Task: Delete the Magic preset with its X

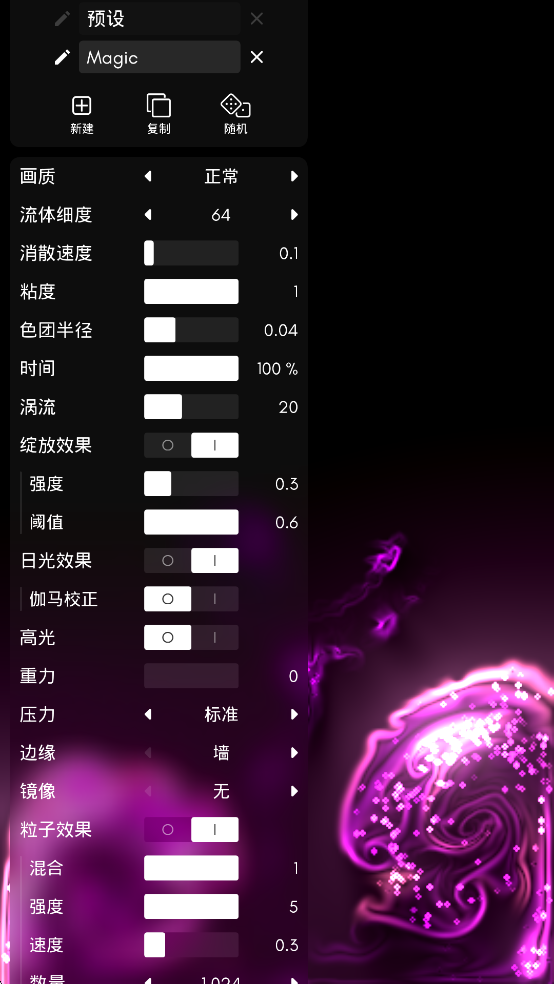Action: [x=257, y=58]
